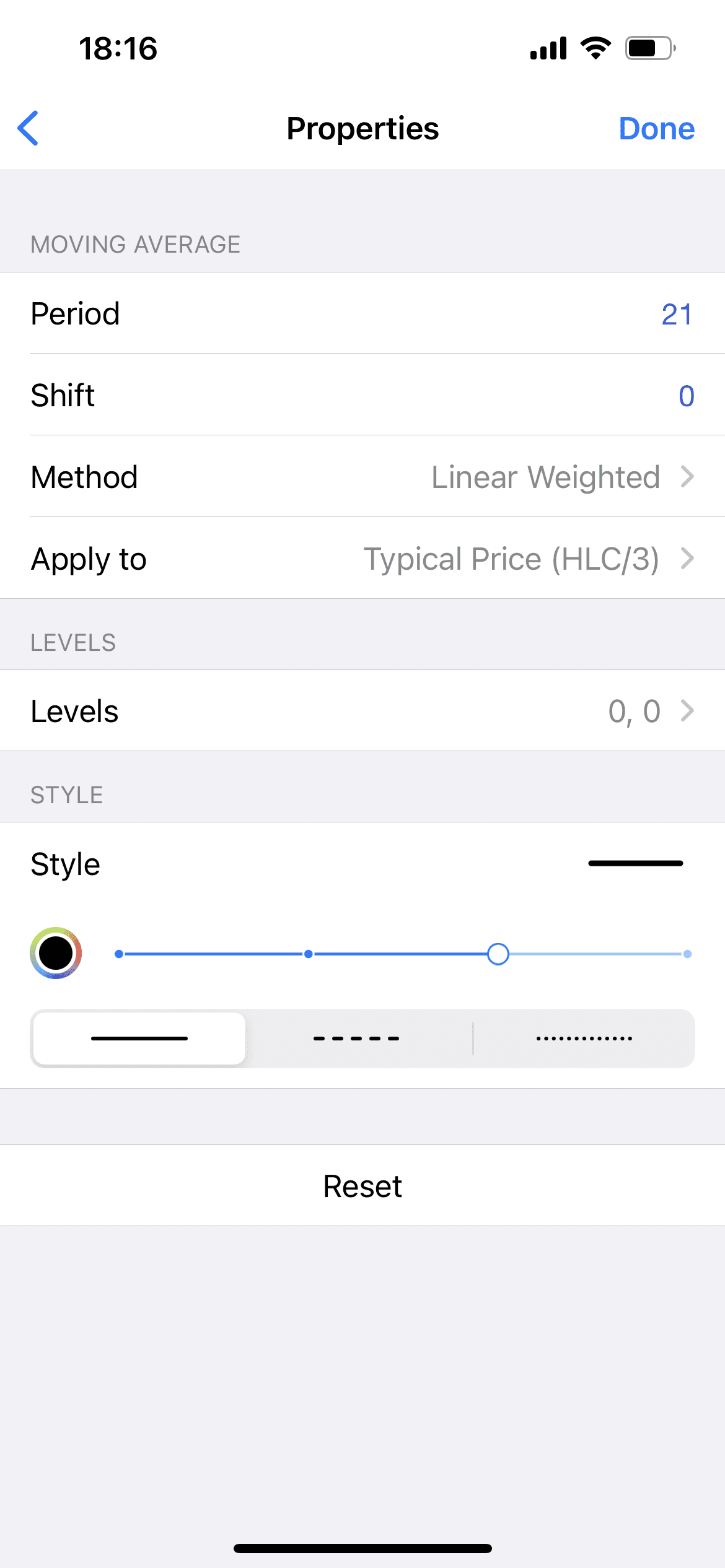Open the Method row showing Linear Weighted
Viewport: 725px width, 1568px height.
[362, 477]
